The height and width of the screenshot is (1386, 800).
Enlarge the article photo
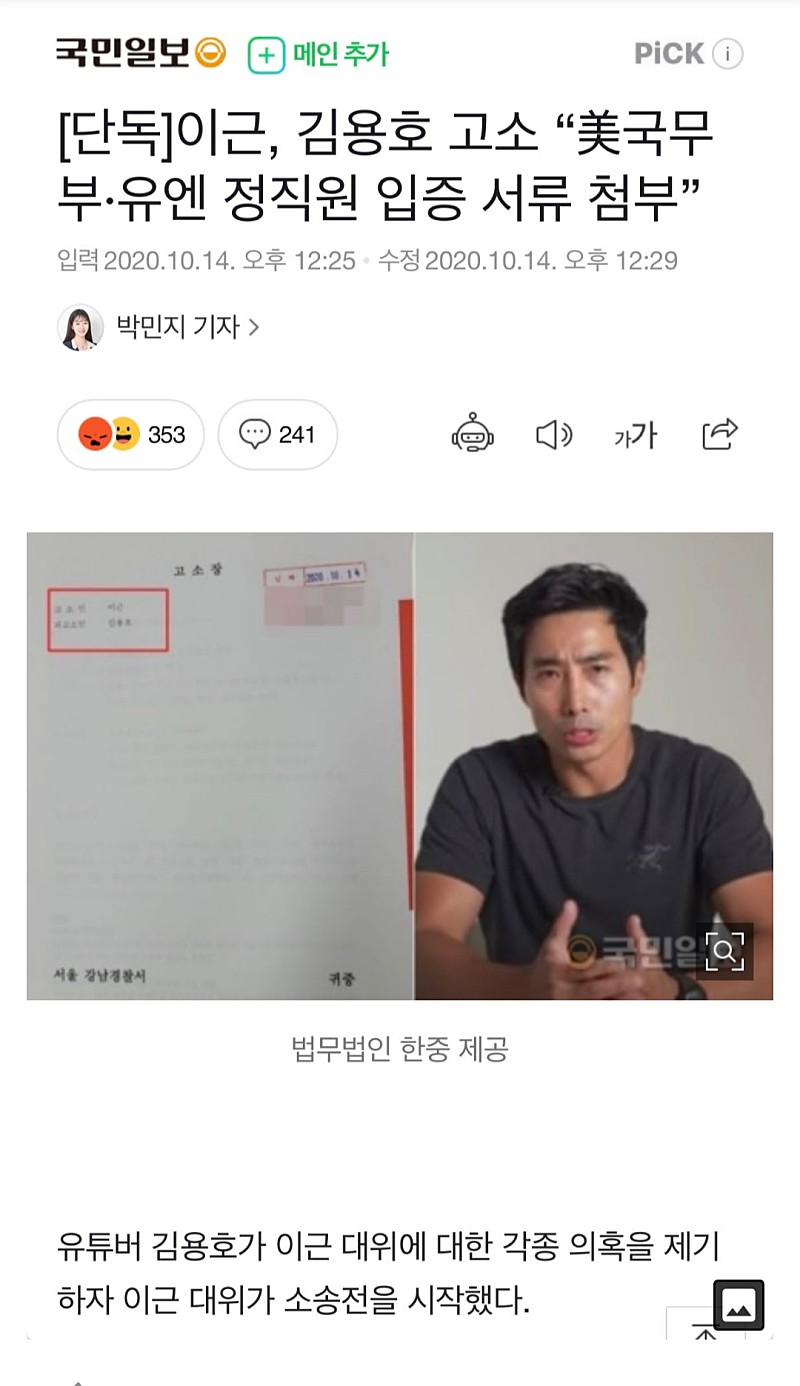click(725, 951)
